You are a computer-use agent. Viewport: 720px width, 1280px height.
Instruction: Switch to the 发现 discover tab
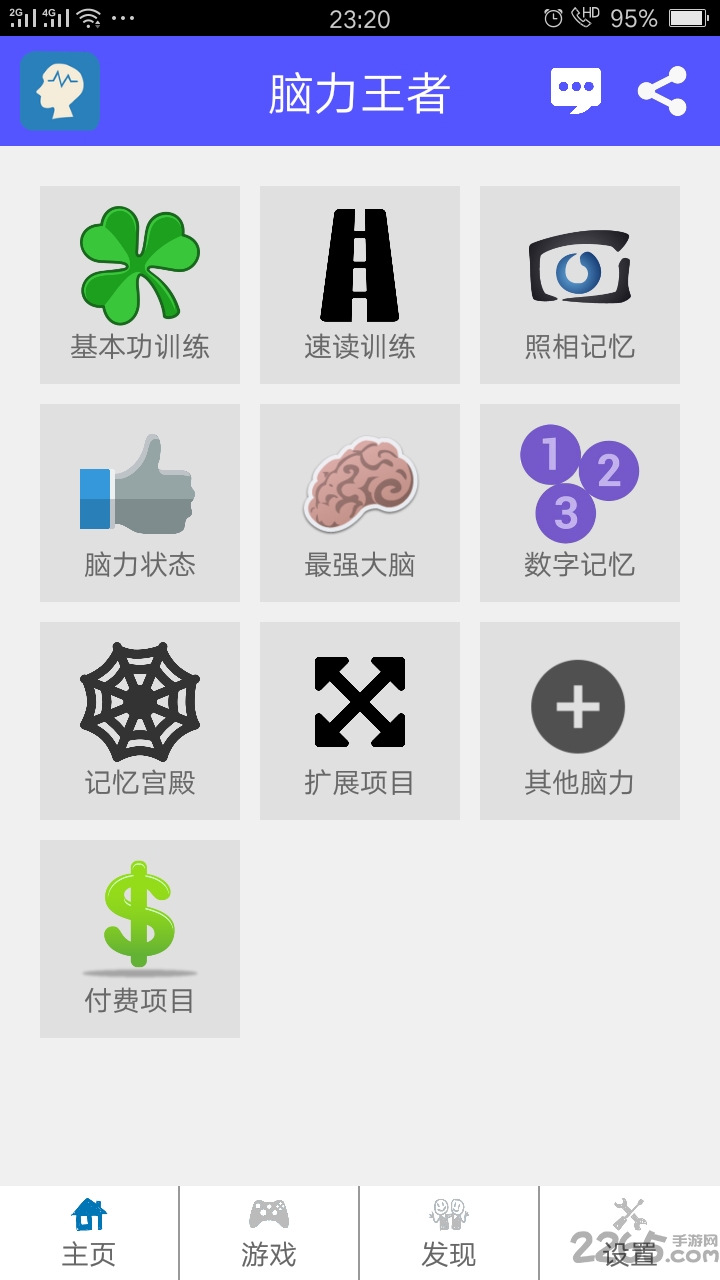coord(449,1232)
